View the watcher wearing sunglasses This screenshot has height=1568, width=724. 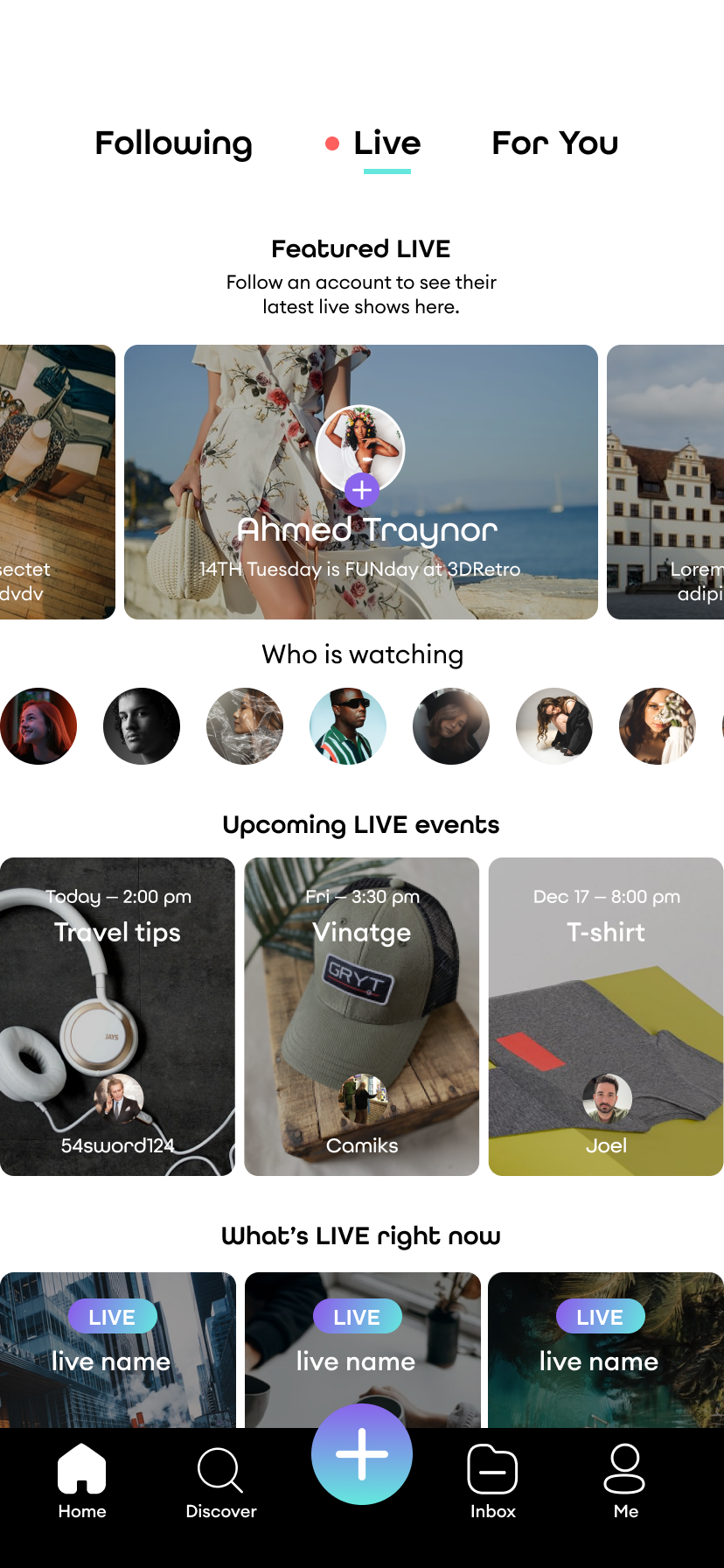click(x=348, y=726)
